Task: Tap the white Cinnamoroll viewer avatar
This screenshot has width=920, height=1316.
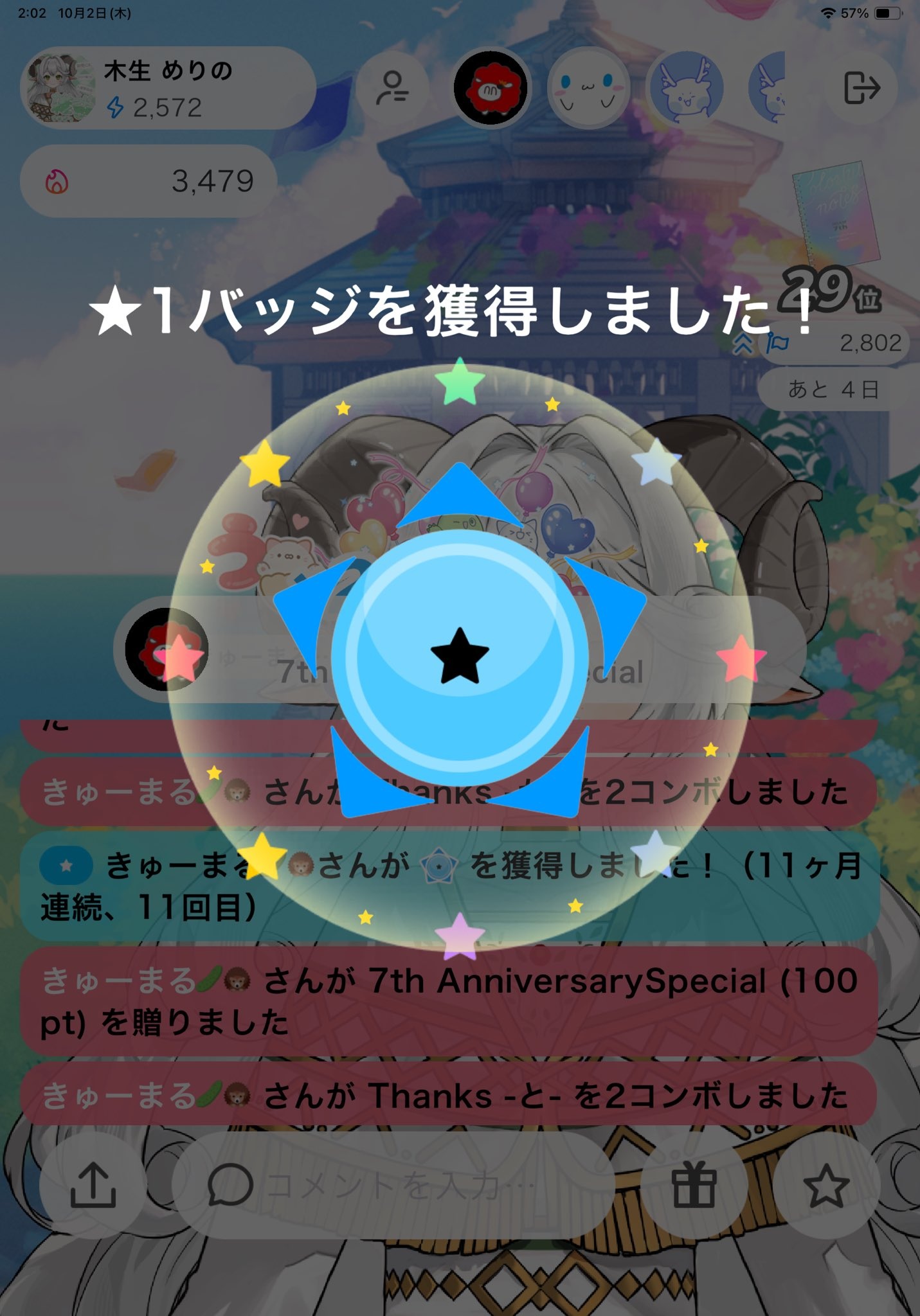Action: (588, 88)
